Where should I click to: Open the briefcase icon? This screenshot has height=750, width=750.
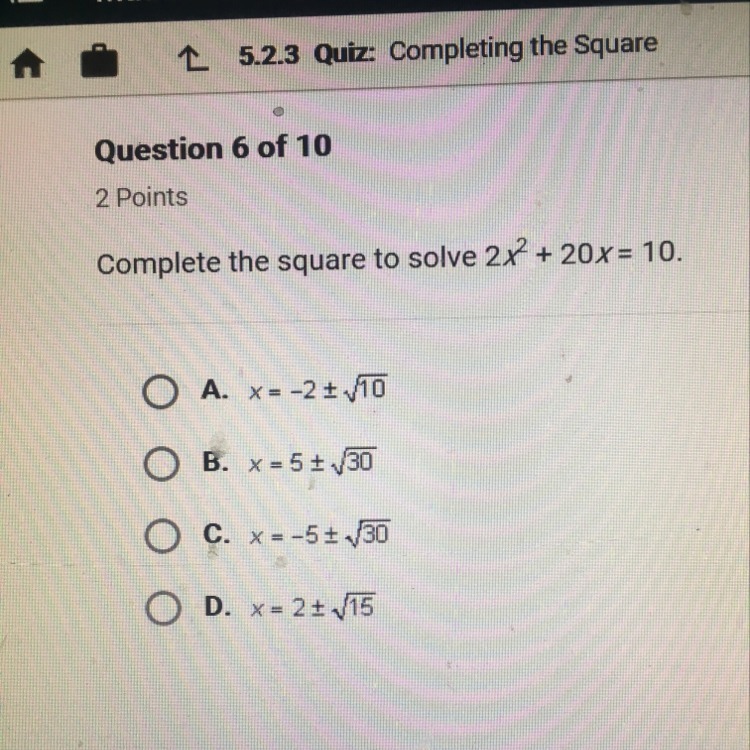[99, 60]
